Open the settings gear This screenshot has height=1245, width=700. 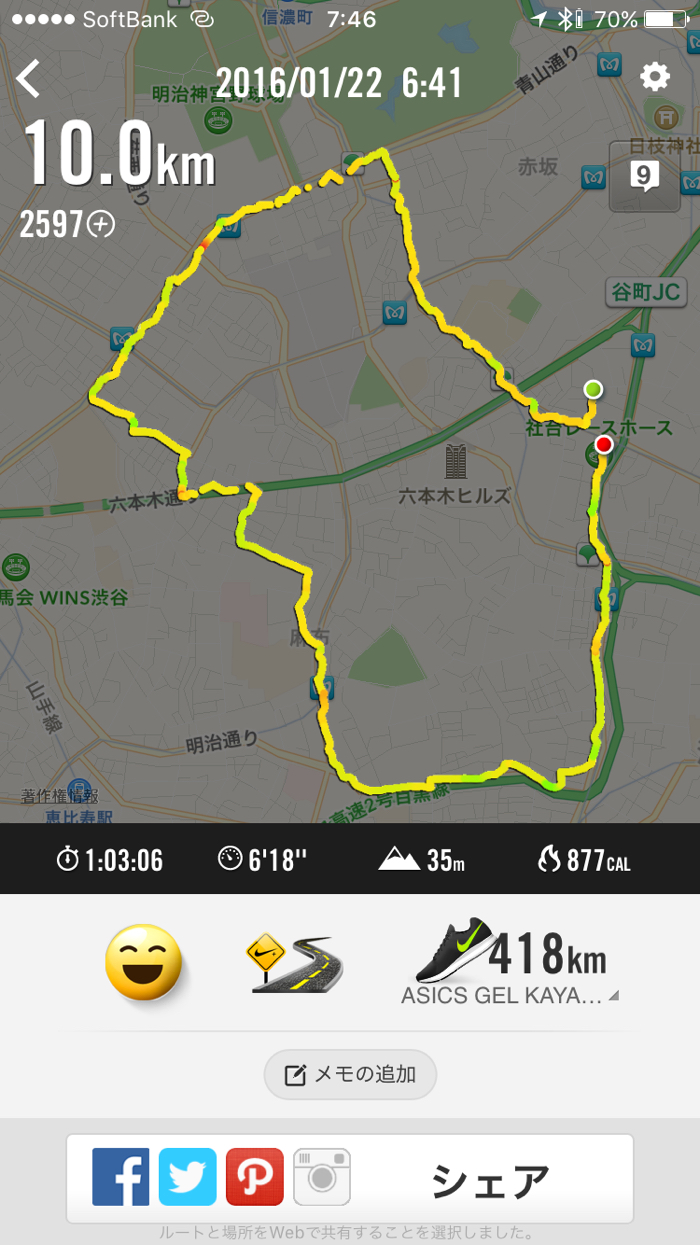[655, 77]
